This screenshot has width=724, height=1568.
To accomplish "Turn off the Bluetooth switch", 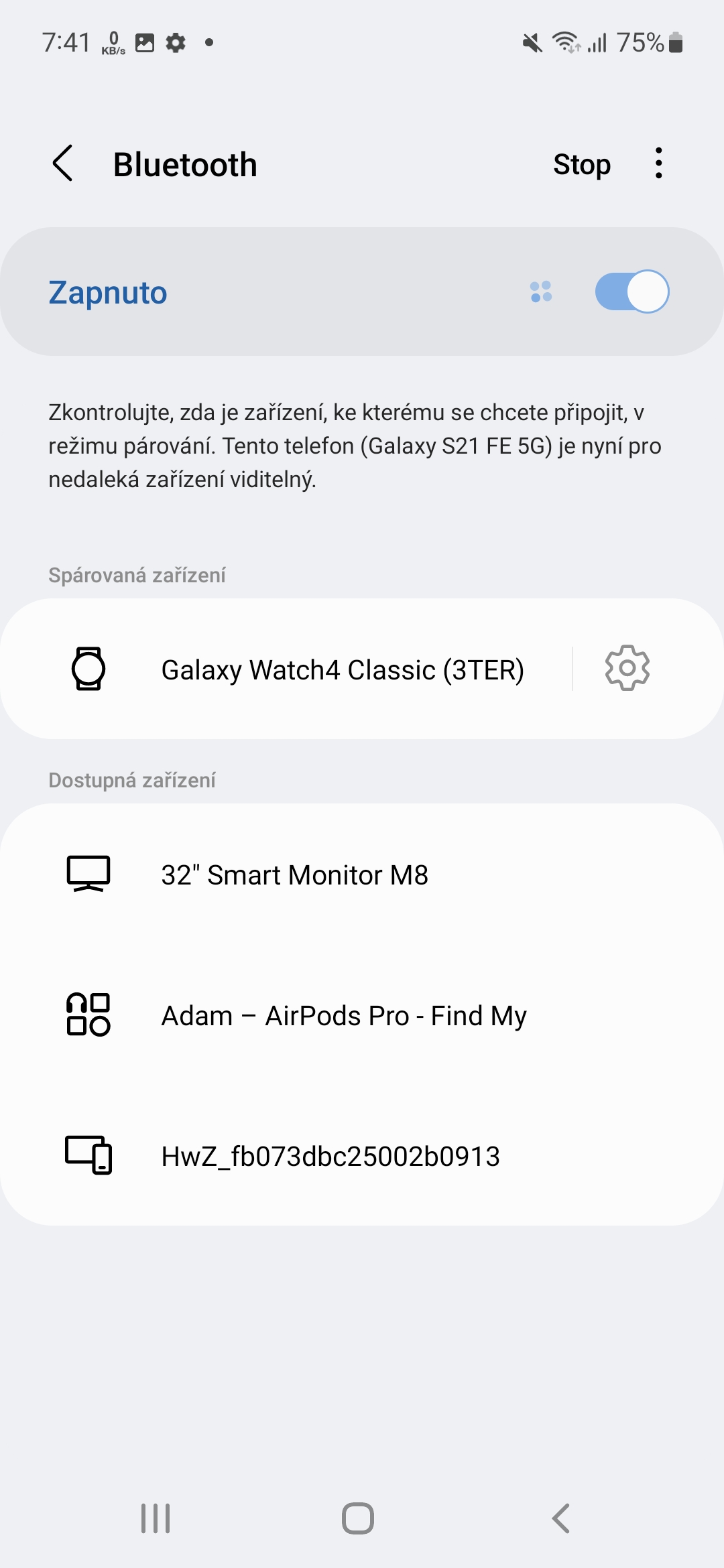I will pyautogui.click(x=632, y=291).
